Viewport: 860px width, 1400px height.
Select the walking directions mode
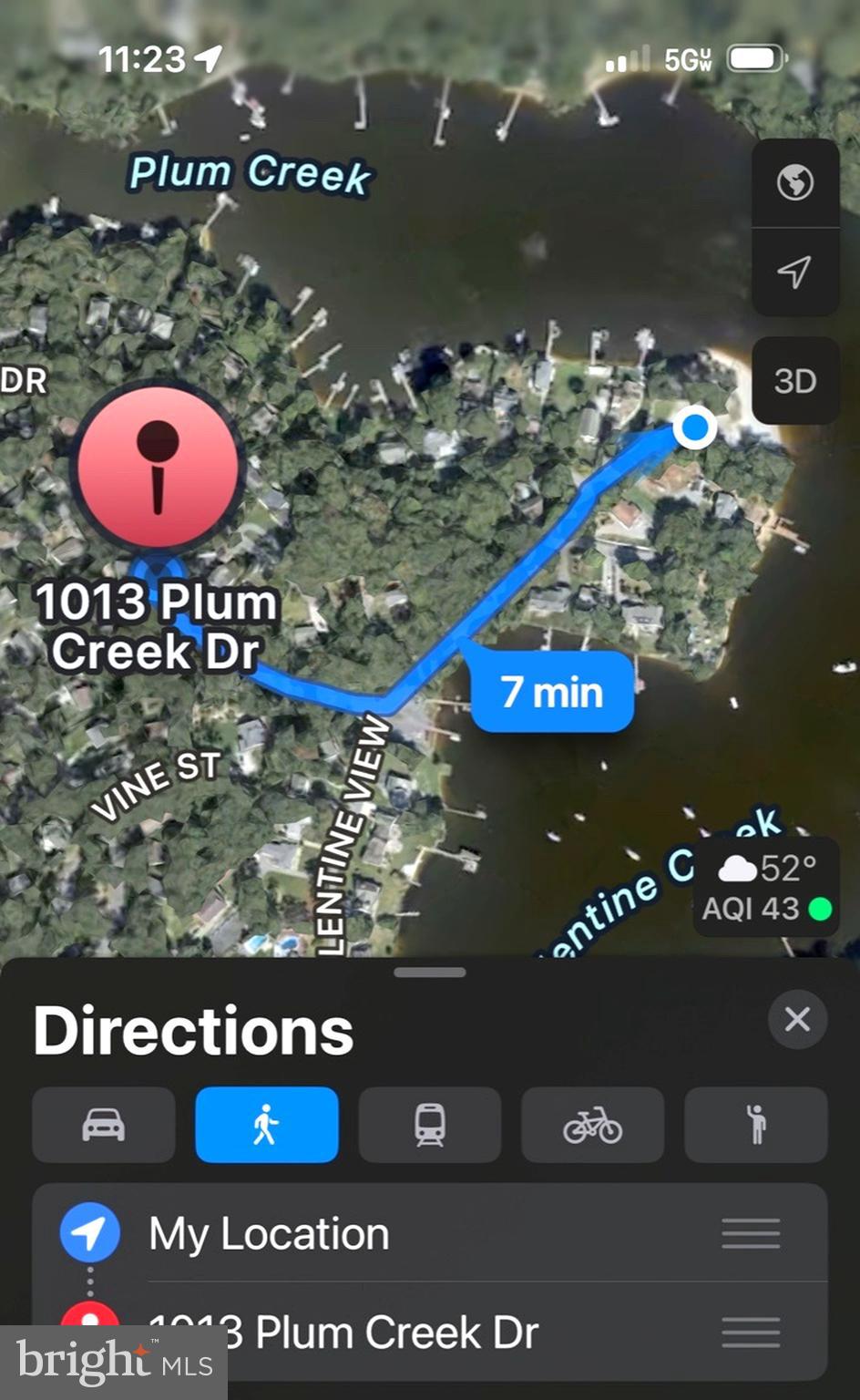(x=267, y=1125)
